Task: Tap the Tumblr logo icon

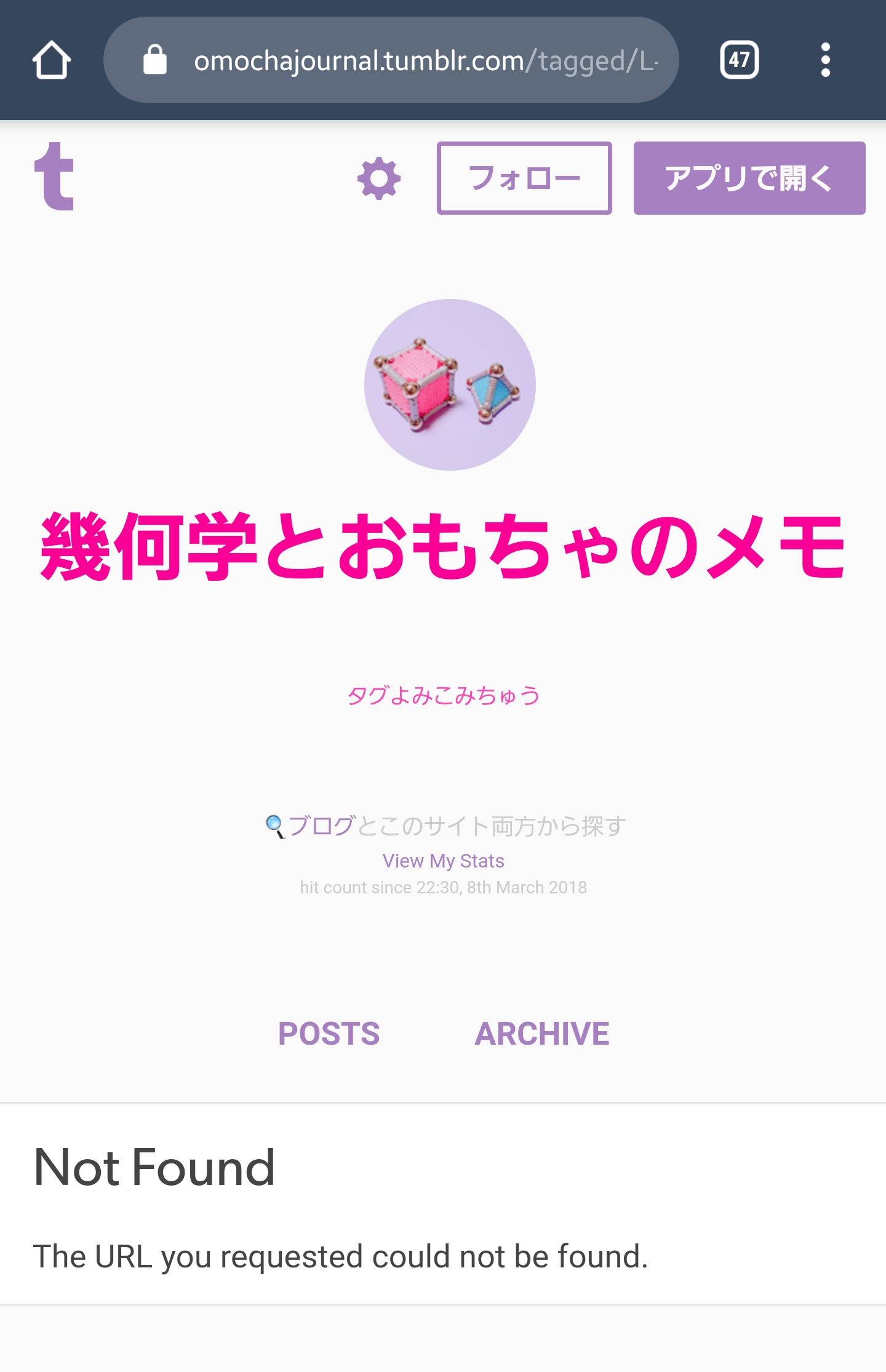Action: [55, 177]
